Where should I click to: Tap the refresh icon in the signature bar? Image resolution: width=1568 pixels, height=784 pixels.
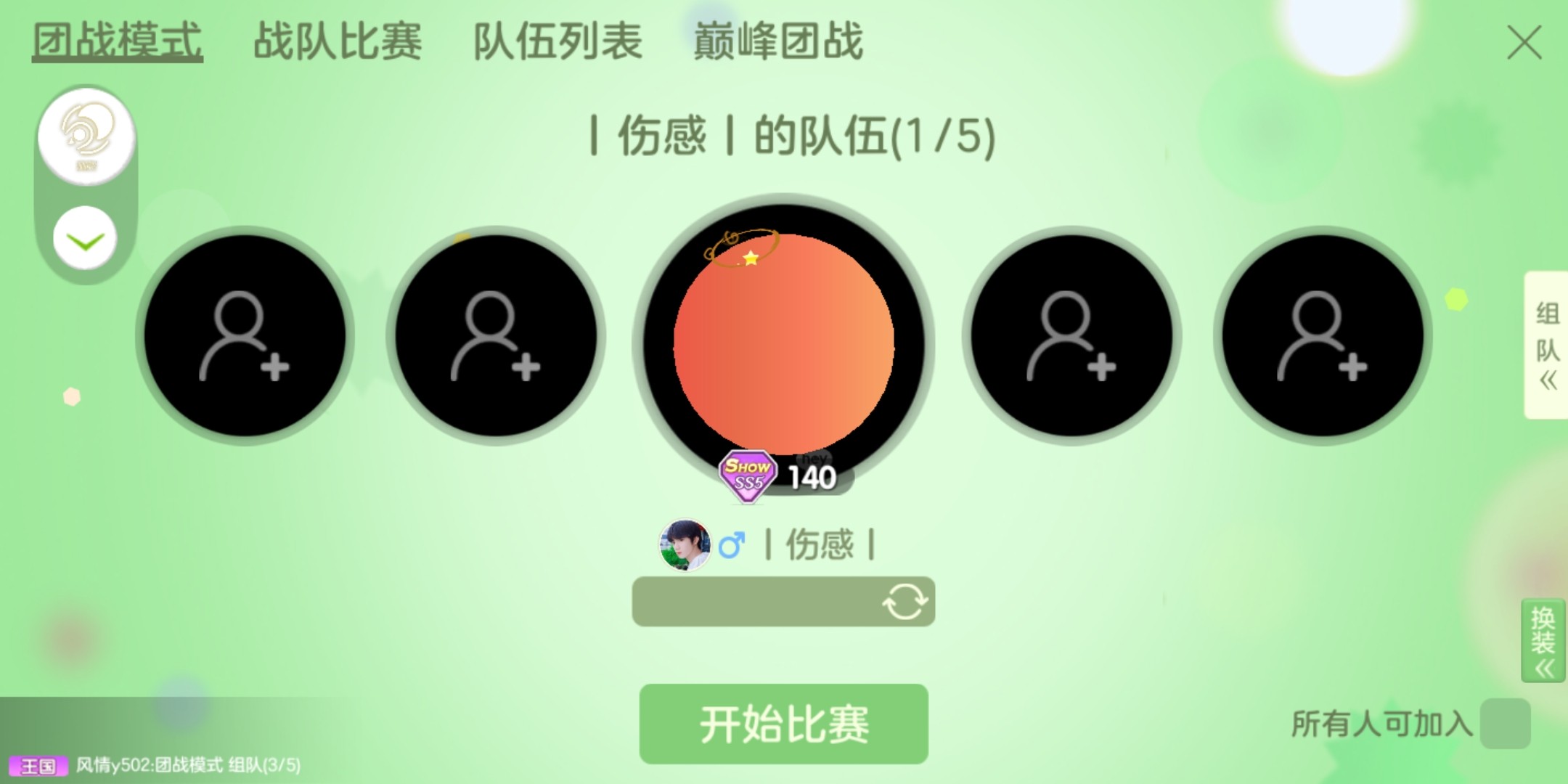click(904, 602)
